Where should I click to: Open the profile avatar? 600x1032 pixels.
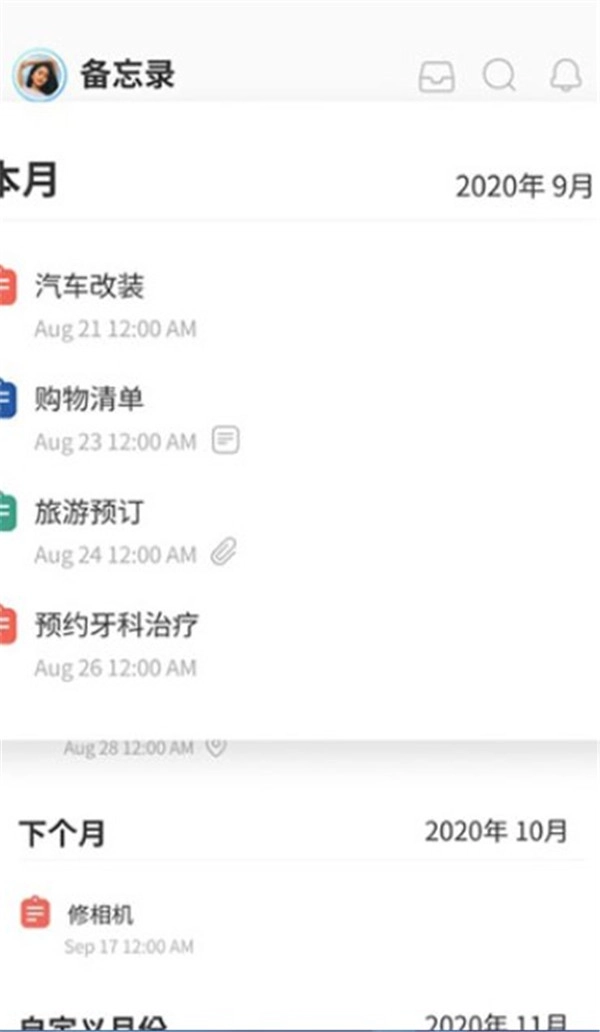[39, 76]
